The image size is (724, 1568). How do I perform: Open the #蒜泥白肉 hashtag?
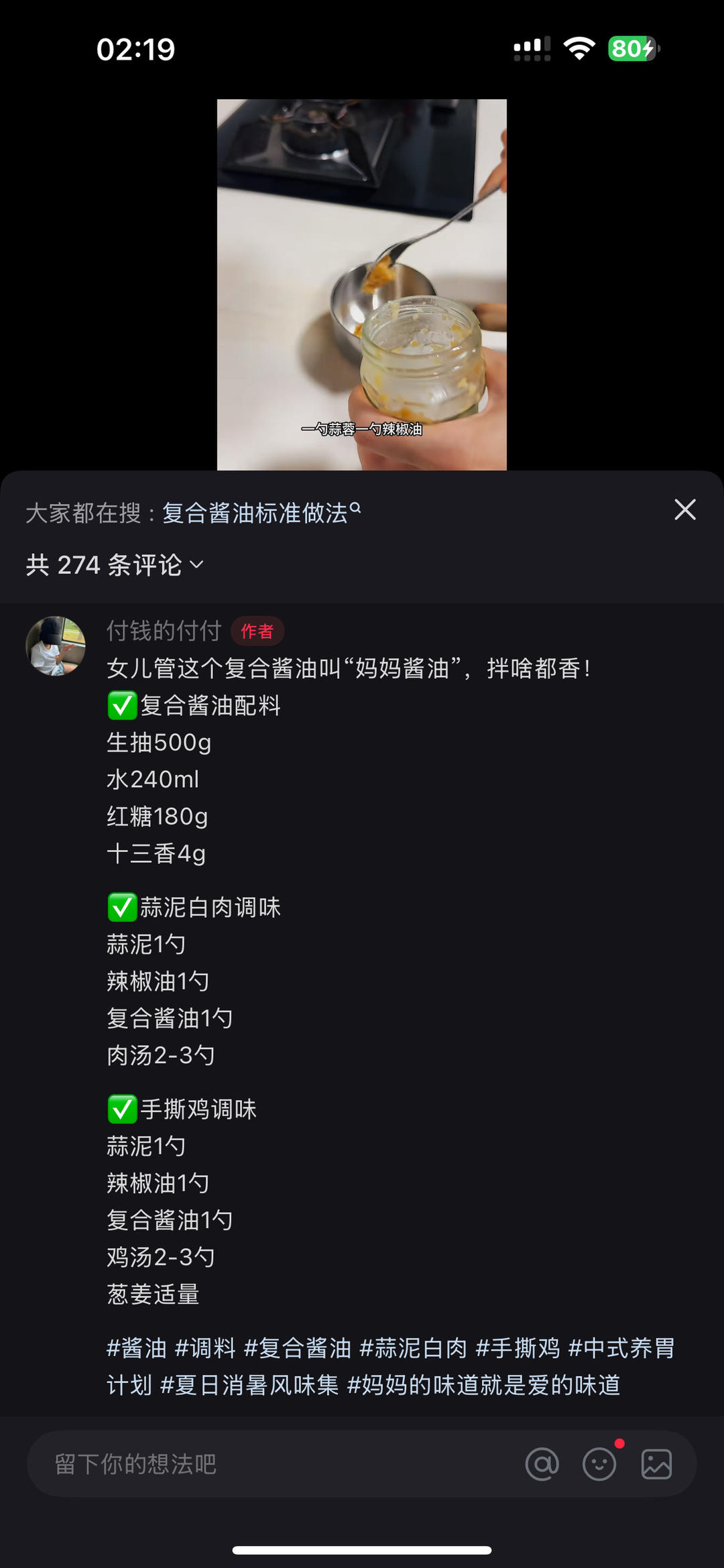[413, 1347]
